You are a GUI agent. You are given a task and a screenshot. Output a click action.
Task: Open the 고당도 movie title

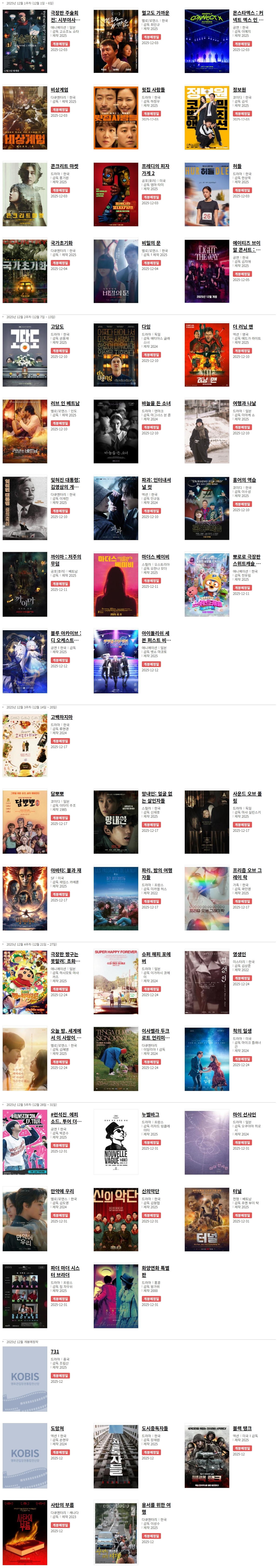pos(57,327)
